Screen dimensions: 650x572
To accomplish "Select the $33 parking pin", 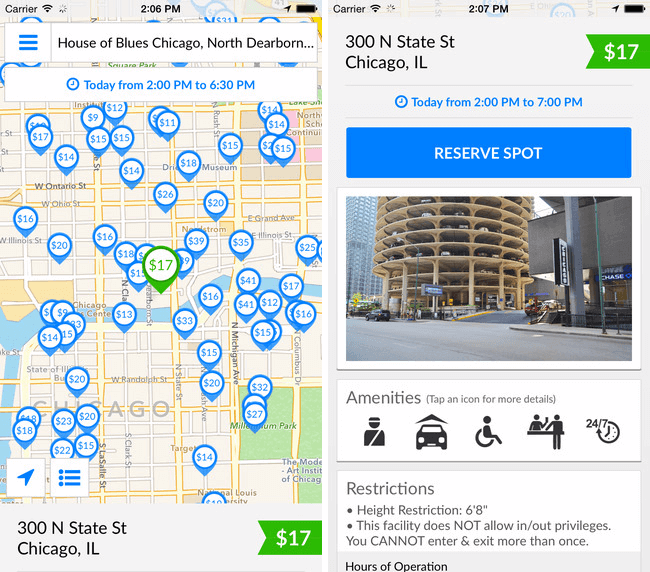I will (x=184, y=322).
